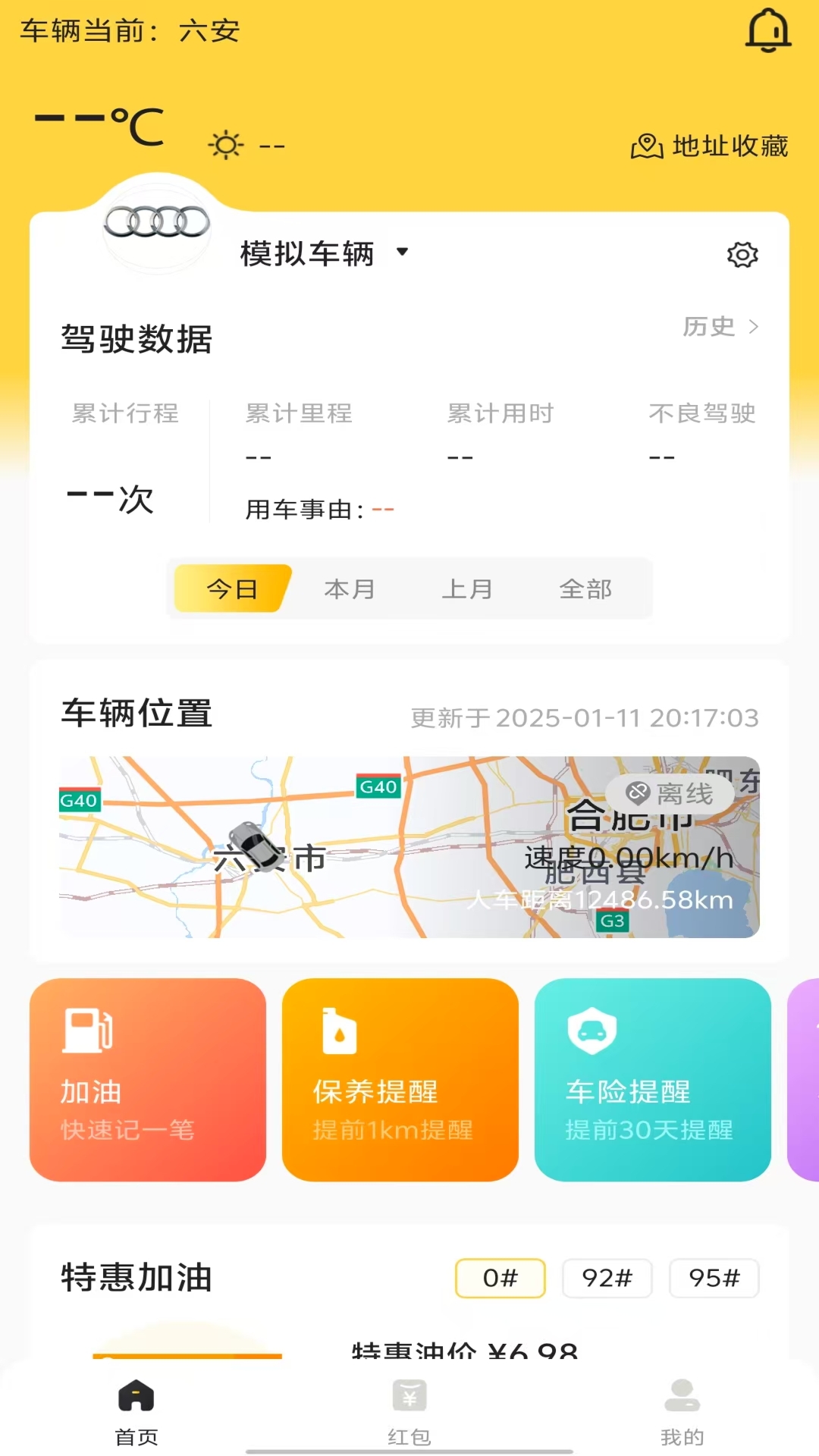819x1456 pixels.
Task: Open the 模拟车辆 vehicle selector dropdown
Action: 322,254
